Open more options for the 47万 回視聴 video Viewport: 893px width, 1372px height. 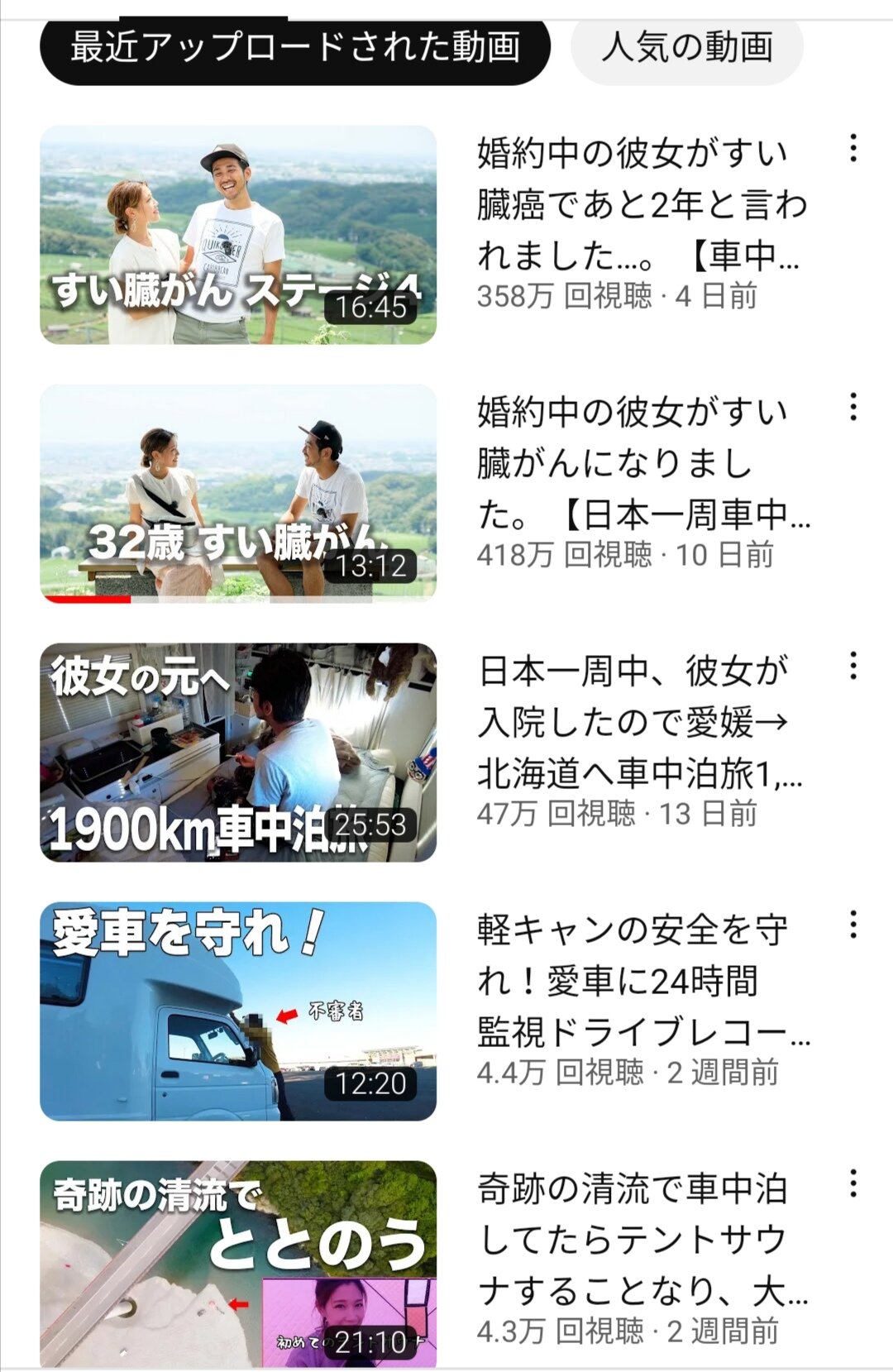(x=853, y=667)
